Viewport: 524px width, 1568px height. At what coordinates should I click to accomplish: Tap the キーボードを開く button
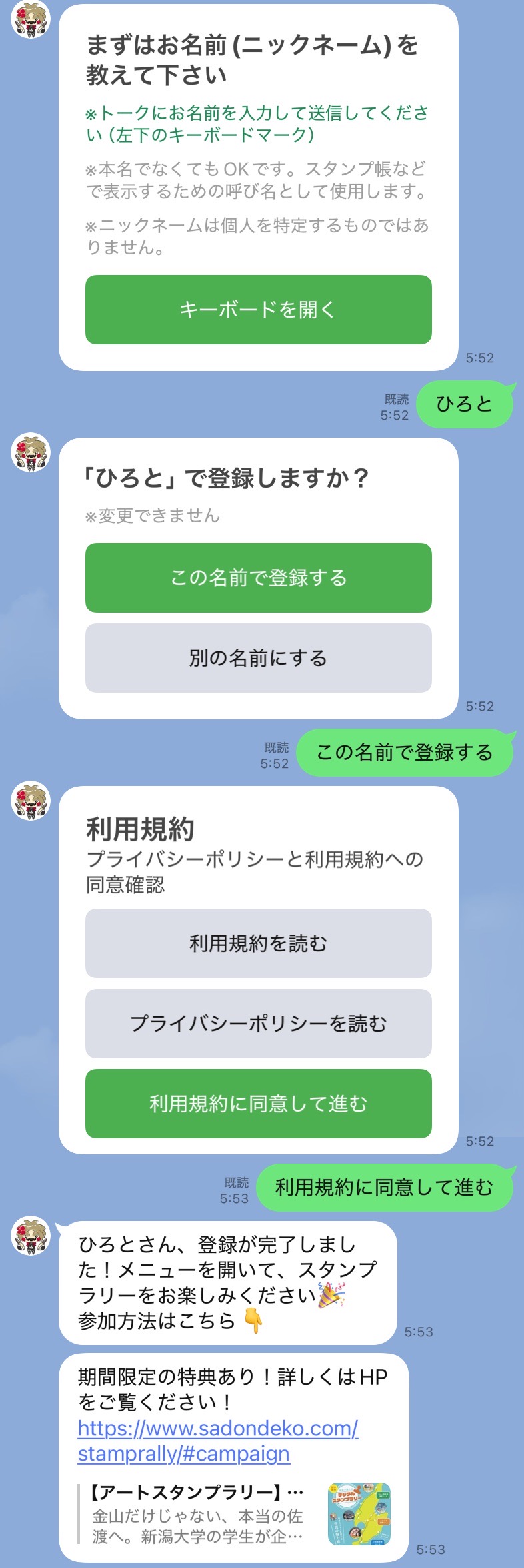point(258,310)
